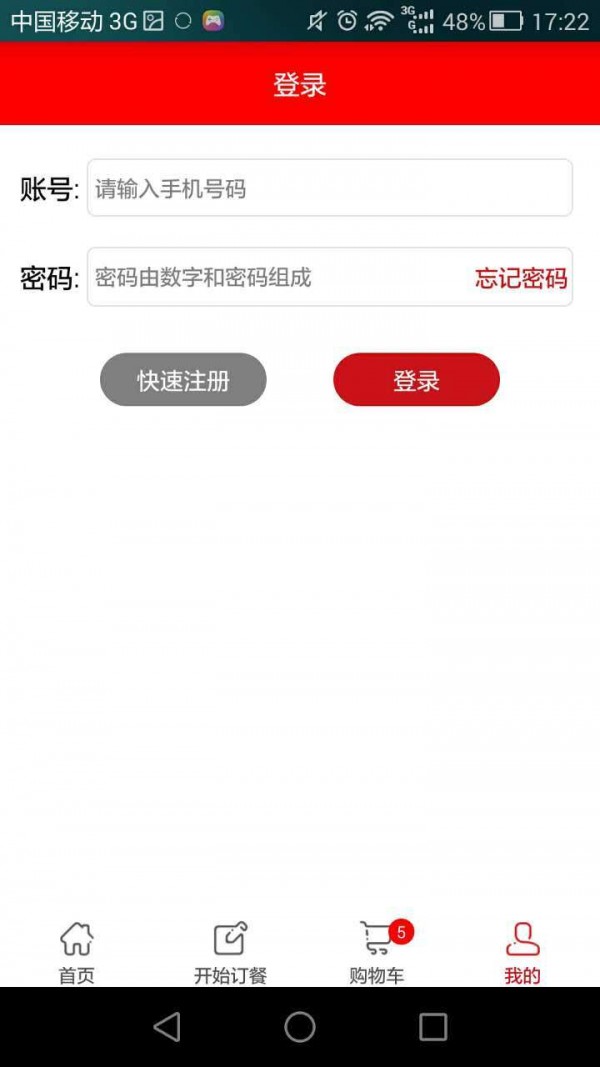Tap the system back button
This screenshot has height=1067, width=600.
pyautogui.click(x=167, y=1027)
